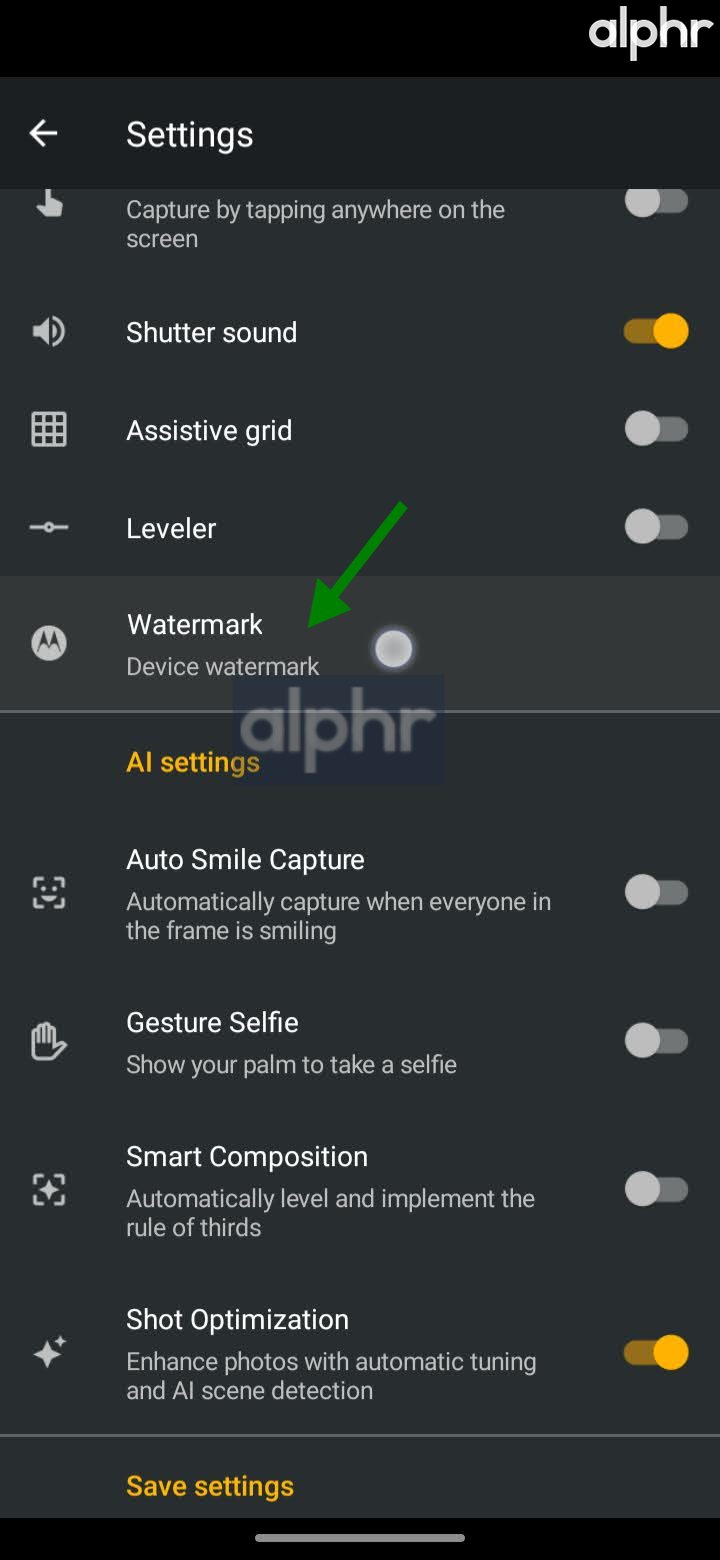The width and height of the screenshot is (720, 1560).
Task: Open the Watermark setting
Action: click(x=195, y=643)
